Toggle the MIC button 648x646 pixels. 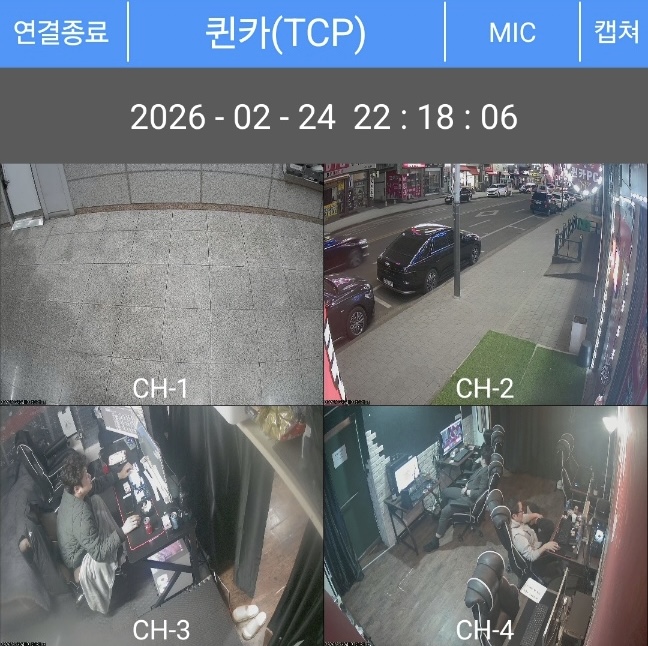point(512,32)
